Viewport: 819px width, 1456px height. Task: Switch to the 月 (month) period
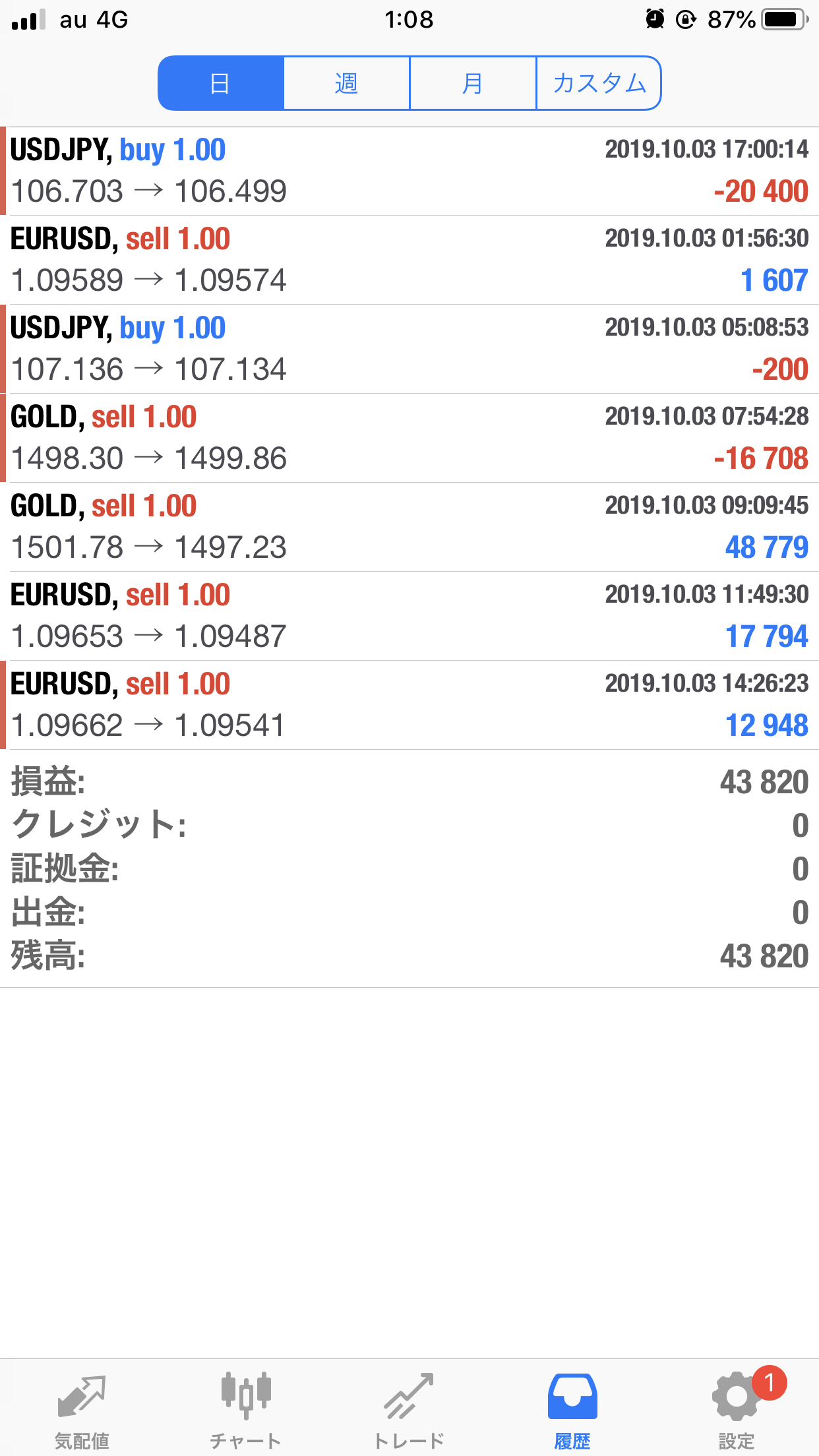tap(473, 83)
